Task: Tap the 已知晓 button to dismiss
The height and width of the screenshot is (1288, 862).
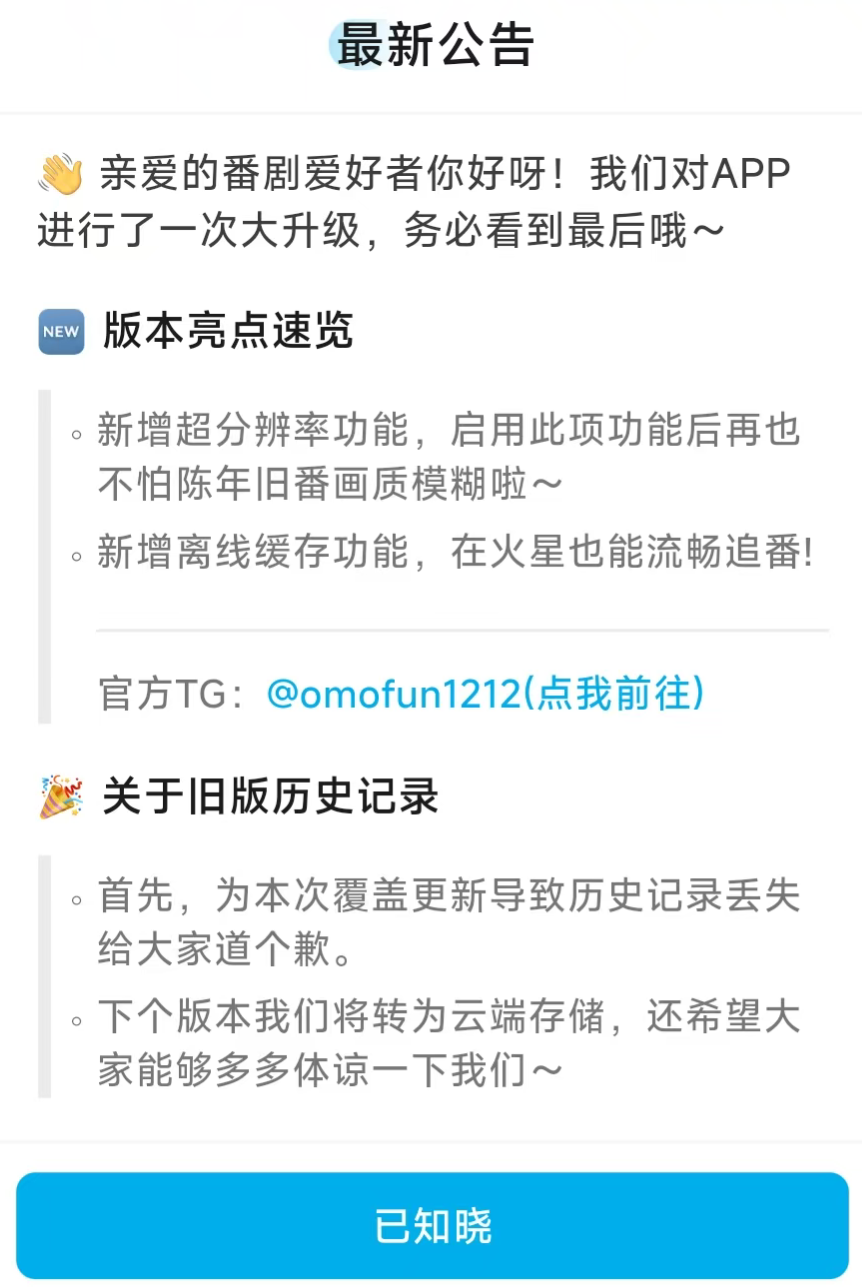Action: (x=431, y=1225)
